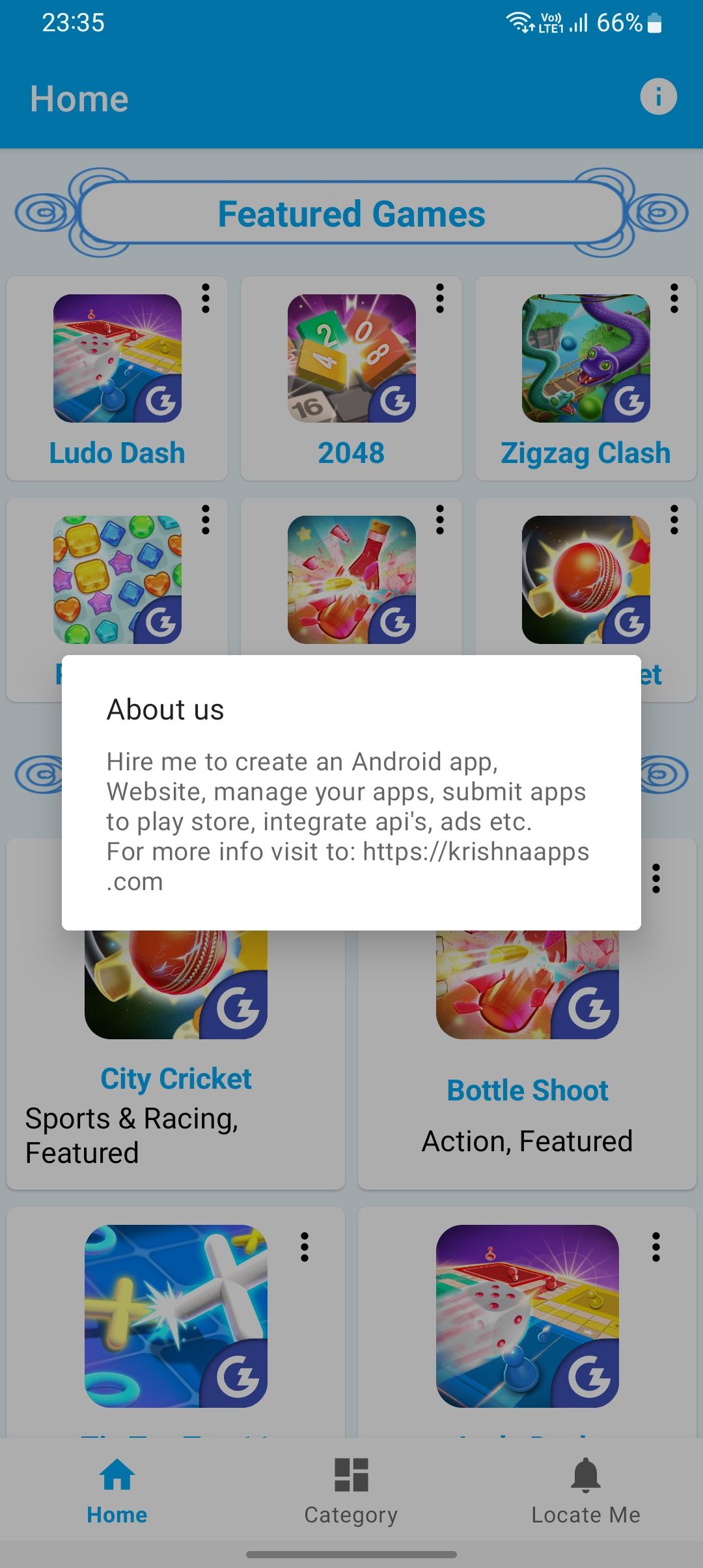Open the overflow menu on Ludo Dash
703x1568 pixels.
click(x=206, y=299)
